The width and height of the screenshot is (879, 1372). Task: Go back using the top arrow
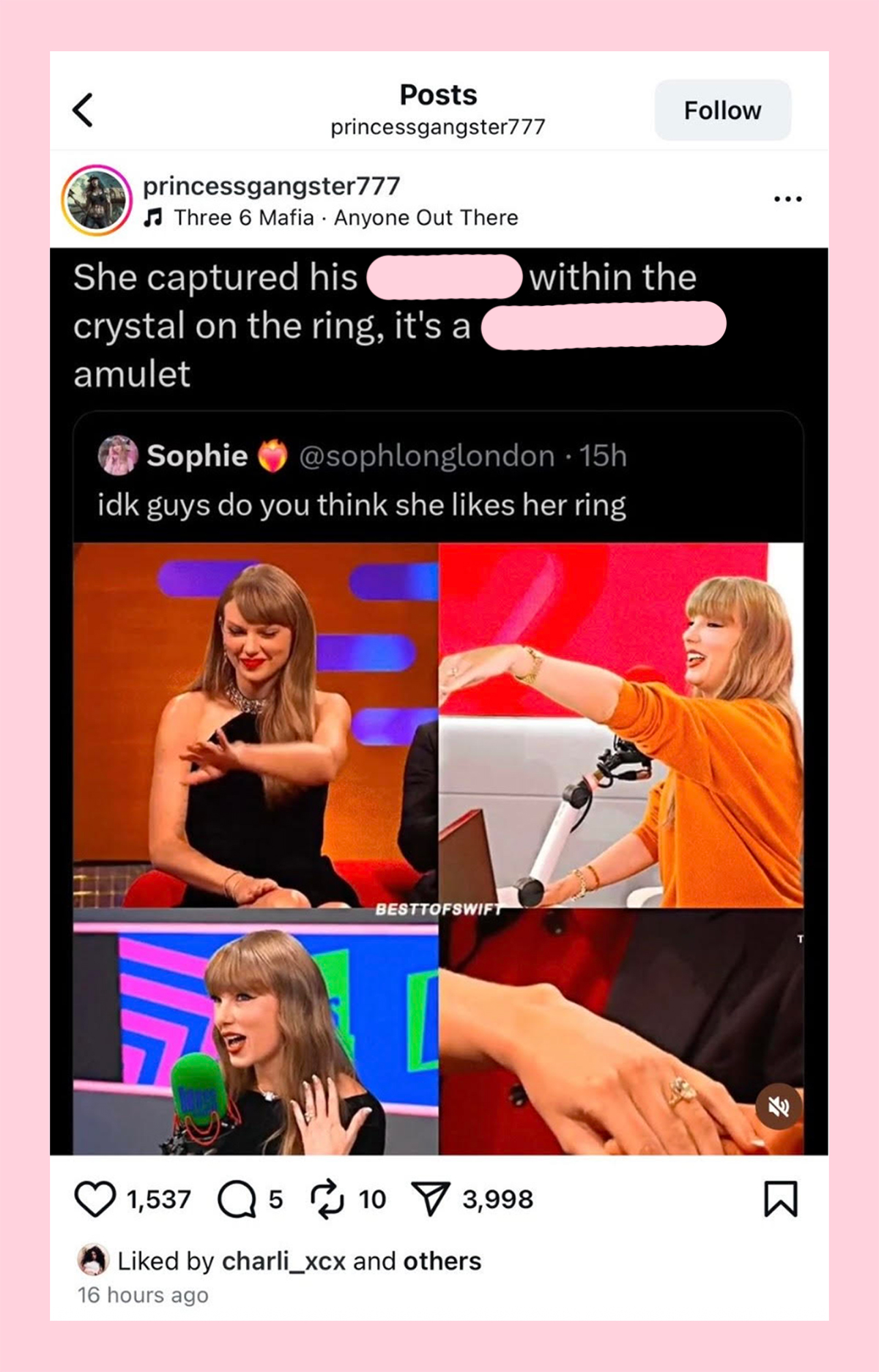(x=83, y=110)
